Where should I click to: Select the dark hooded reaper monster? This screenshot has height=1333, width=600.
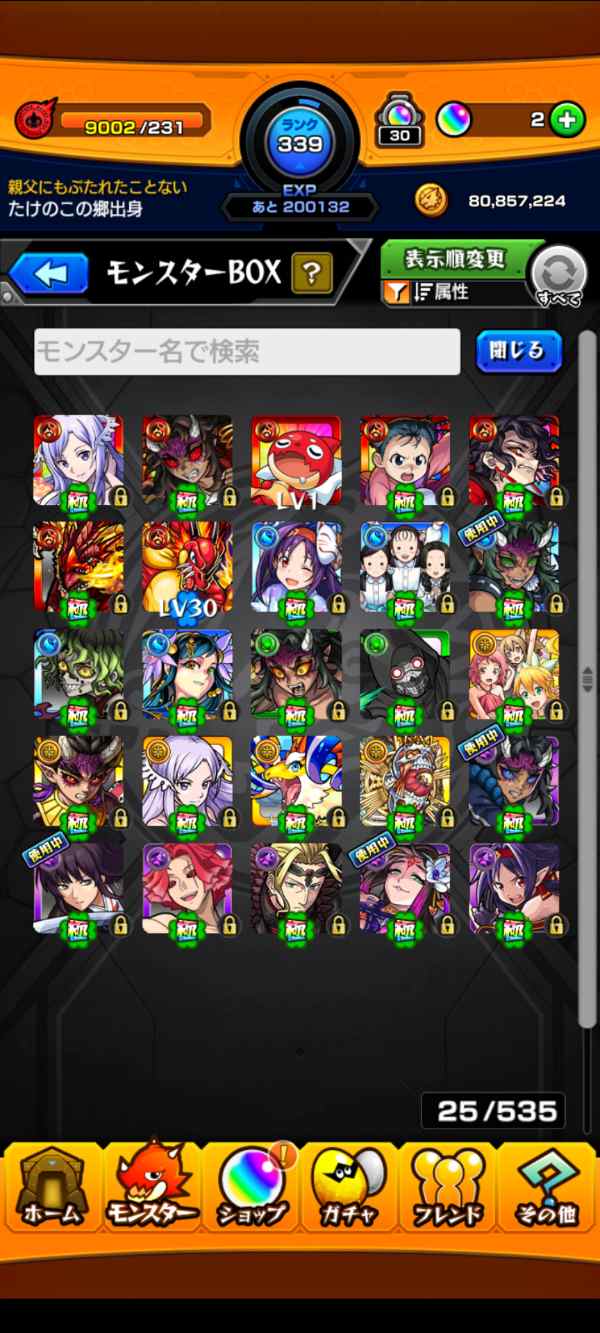pos(405,675)
